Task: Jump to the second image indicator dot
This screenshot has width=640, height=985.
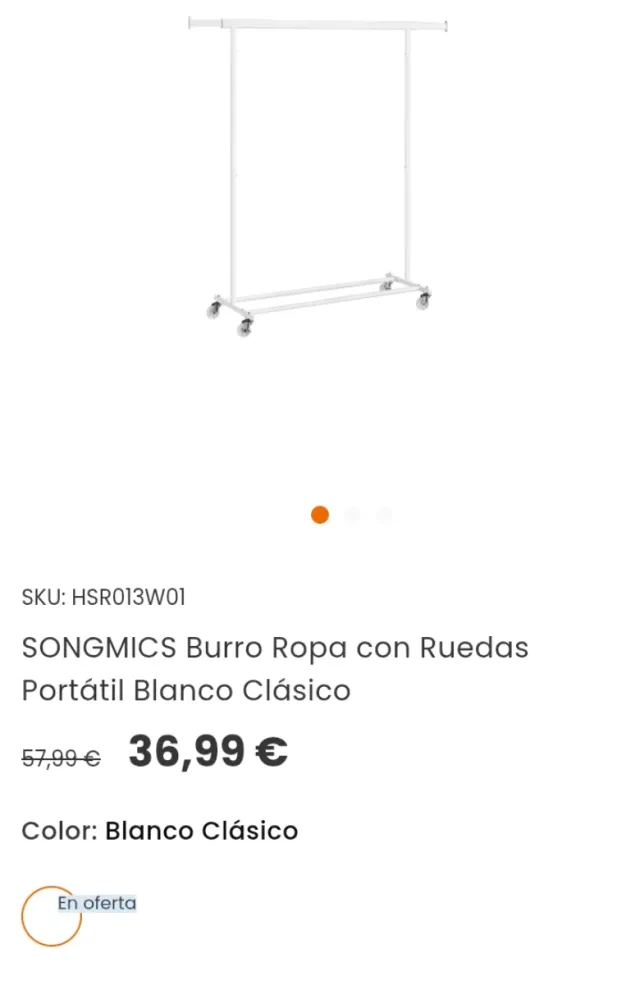Action: pyautogui.click(x=352, y=515)
